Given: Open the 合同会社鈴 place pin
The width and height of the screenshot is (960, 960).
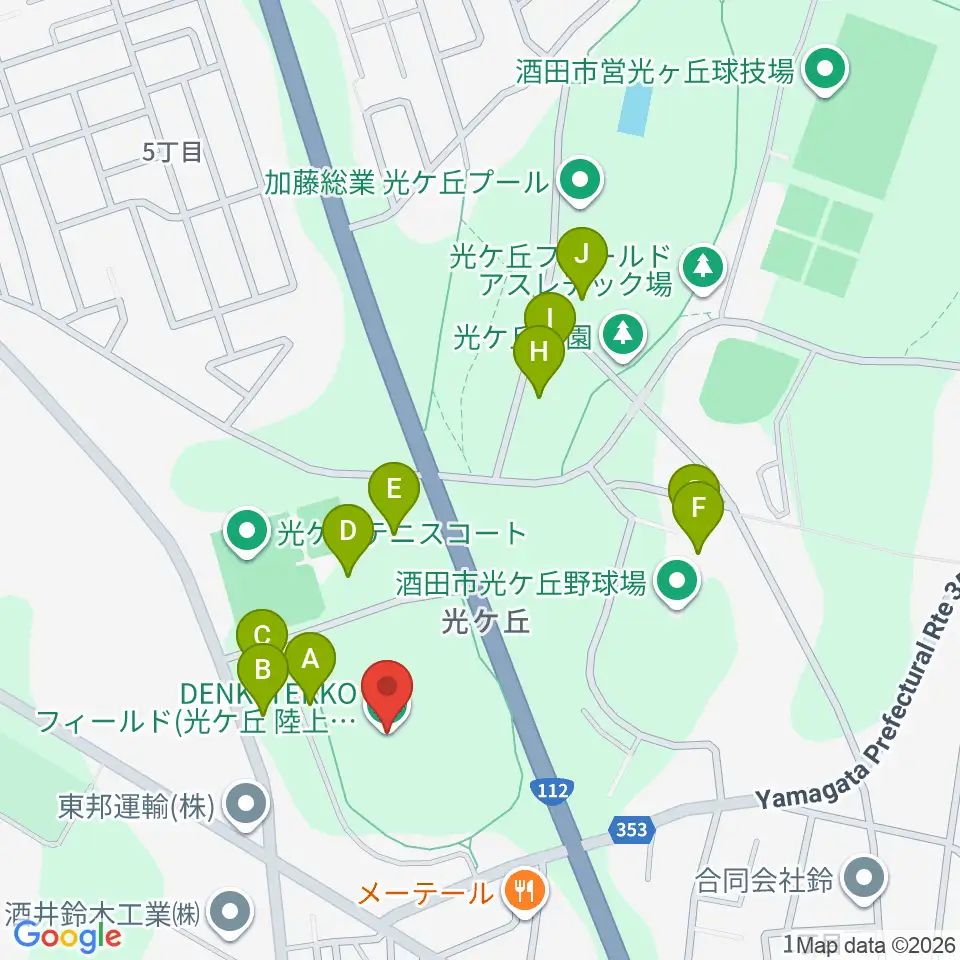Looking at the screenshot, I should [x=864, y=879].
